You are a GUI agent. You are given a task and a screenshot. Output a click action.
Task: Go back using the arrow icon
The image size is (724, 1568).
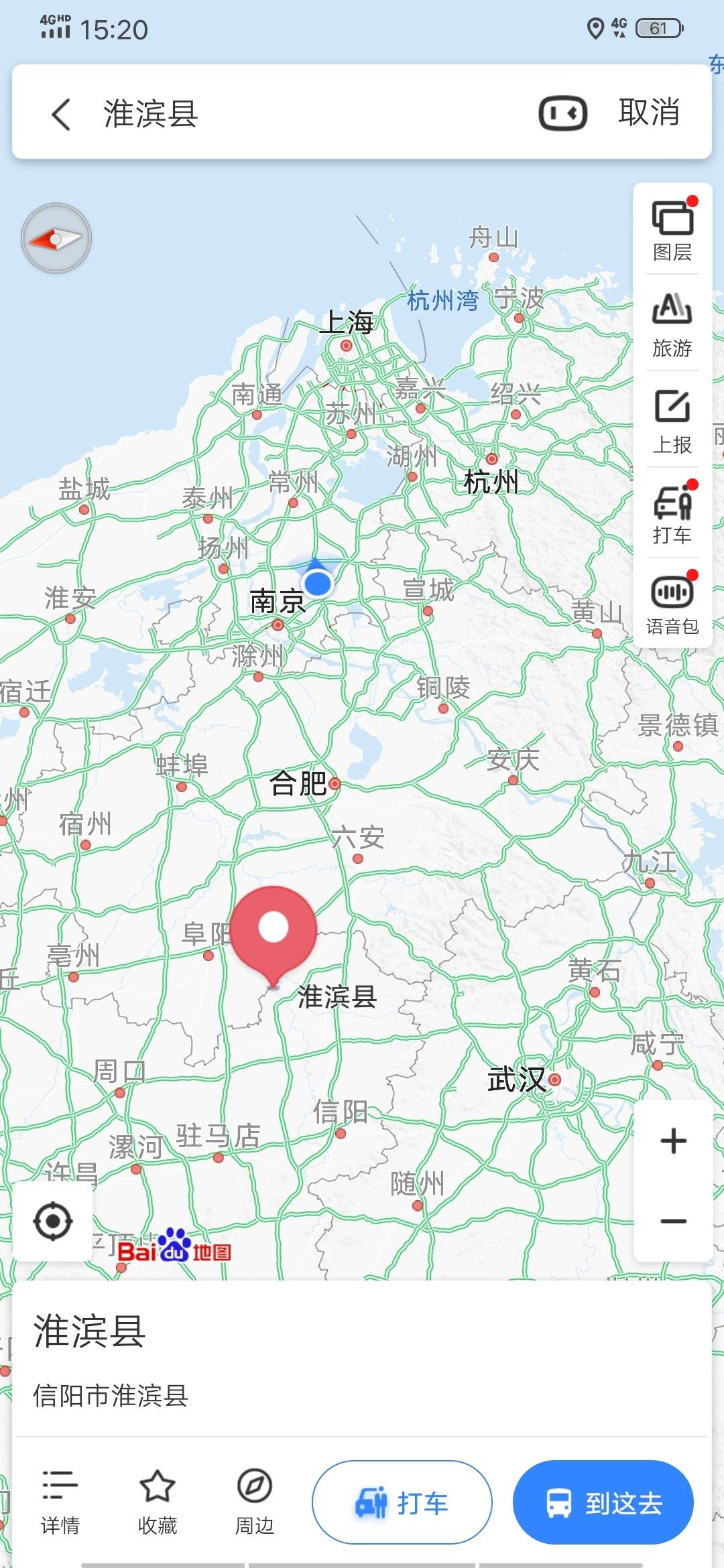(x=61, y=113)
